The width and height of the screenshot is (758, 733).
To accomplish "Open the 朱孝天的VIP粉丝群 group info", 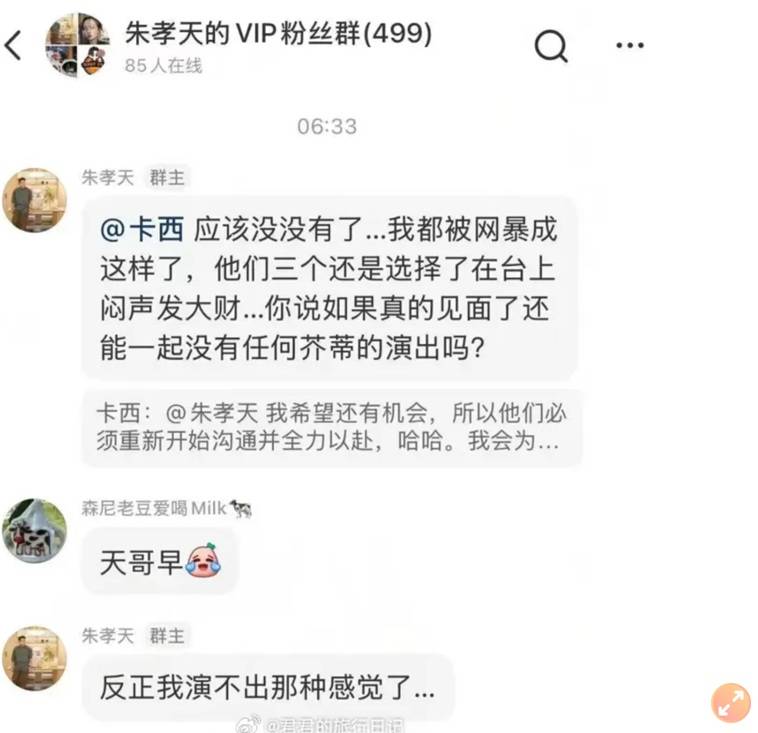I will point(278,34).
